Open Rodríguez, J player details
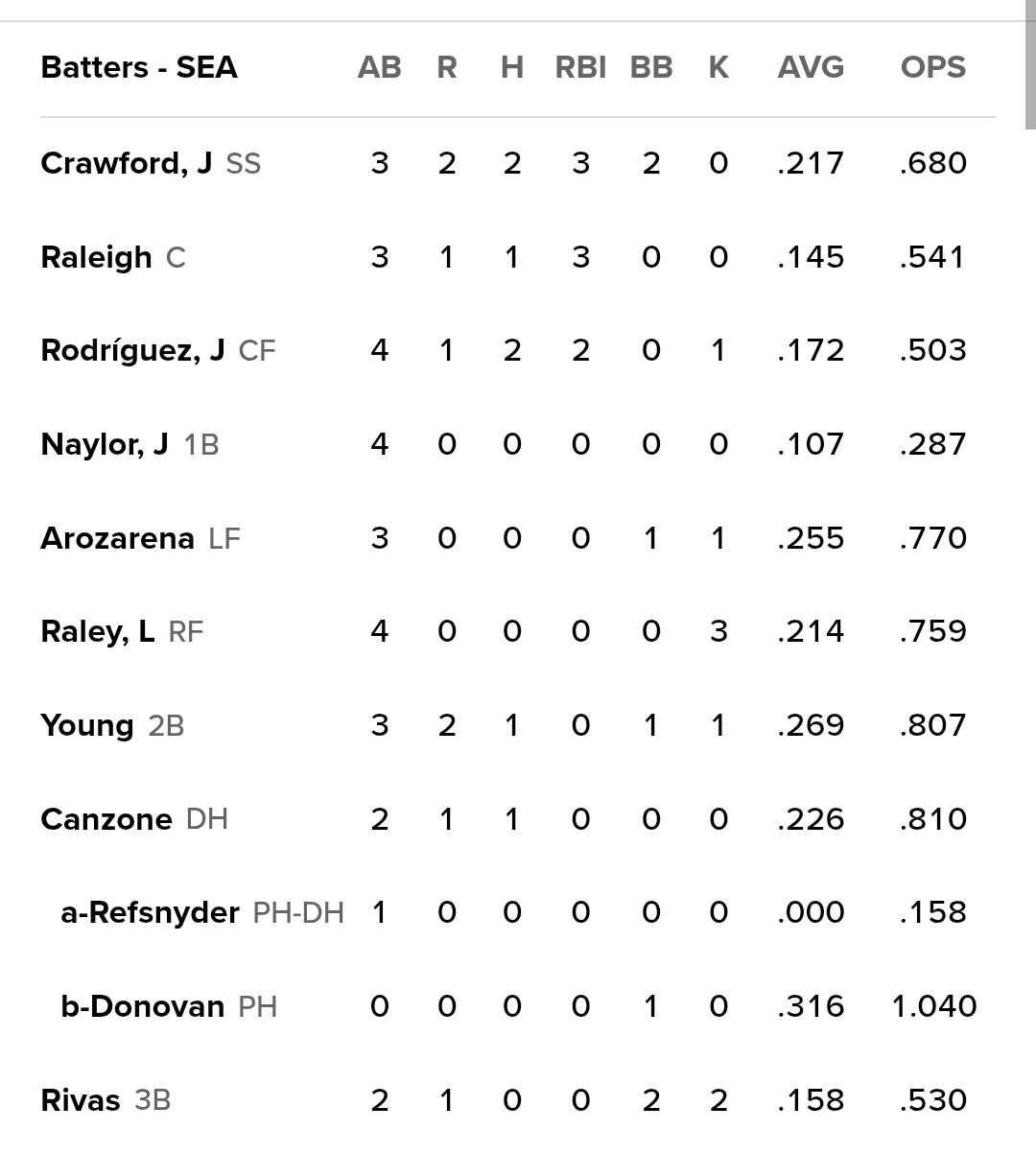This screenshot has height=1154, width=1036. tap(132, 350)
